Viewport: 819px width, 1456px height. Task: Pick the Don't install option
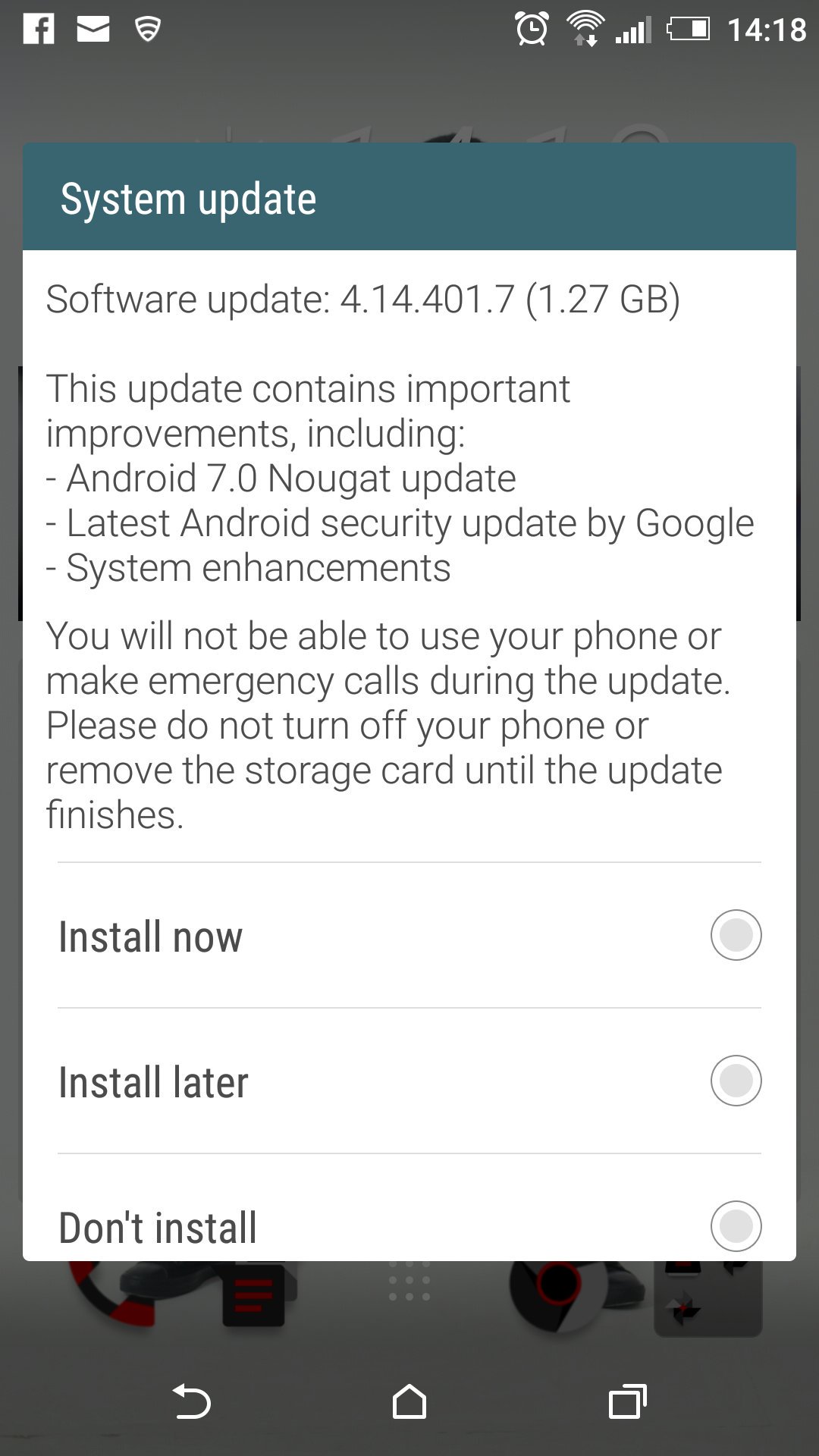[409, 1208]
